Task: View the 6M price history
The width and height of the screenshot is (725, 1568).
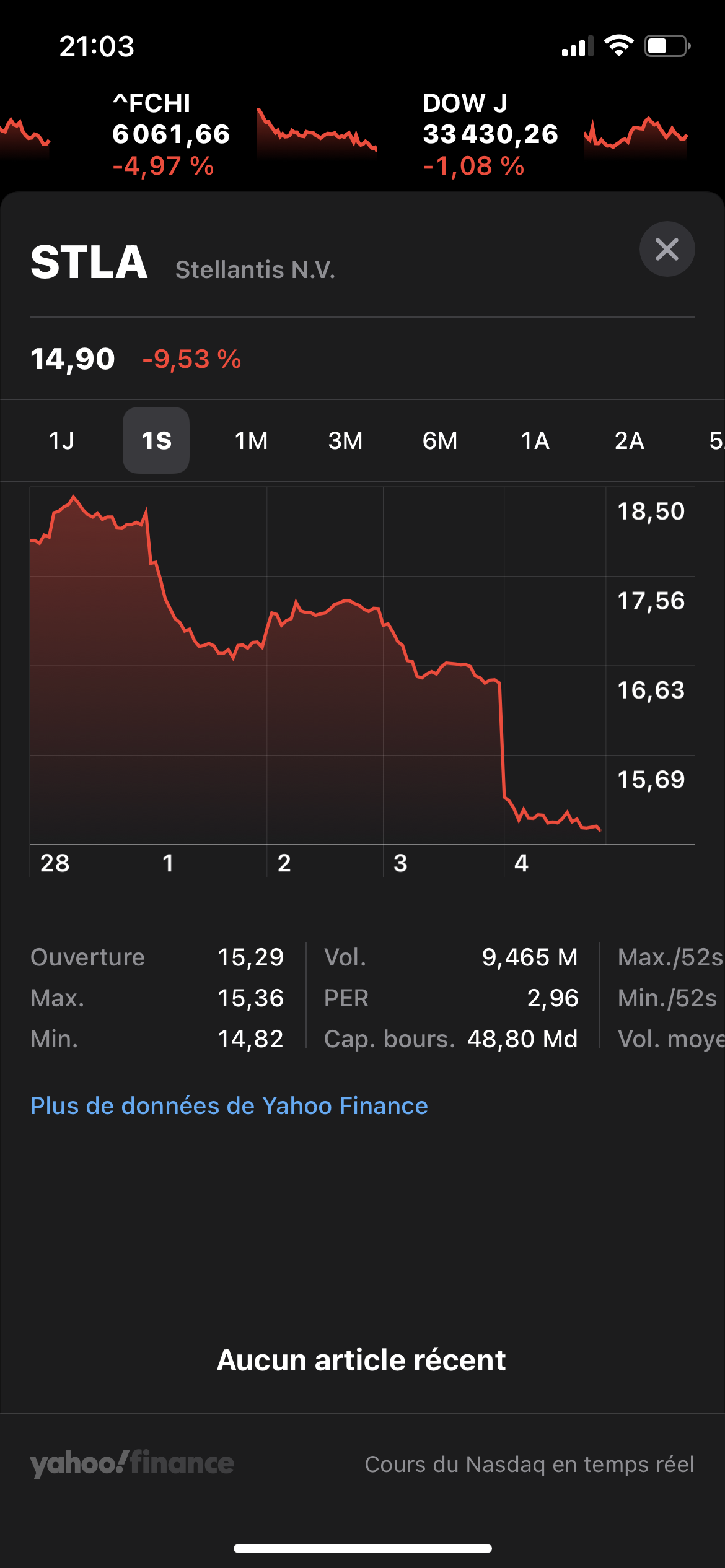Action: tap(440, 441)
